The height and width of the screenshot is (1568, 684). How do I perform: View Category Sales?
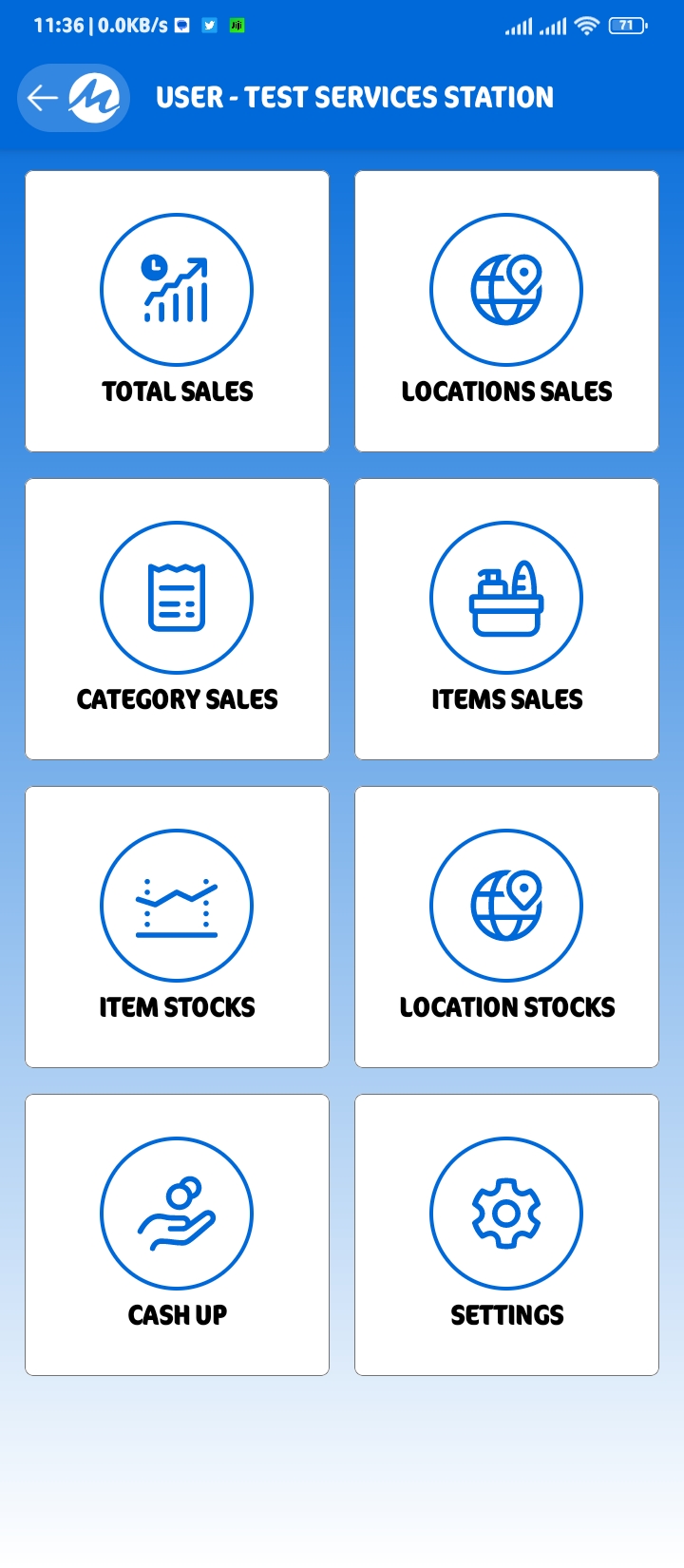[x=177, y=619]
